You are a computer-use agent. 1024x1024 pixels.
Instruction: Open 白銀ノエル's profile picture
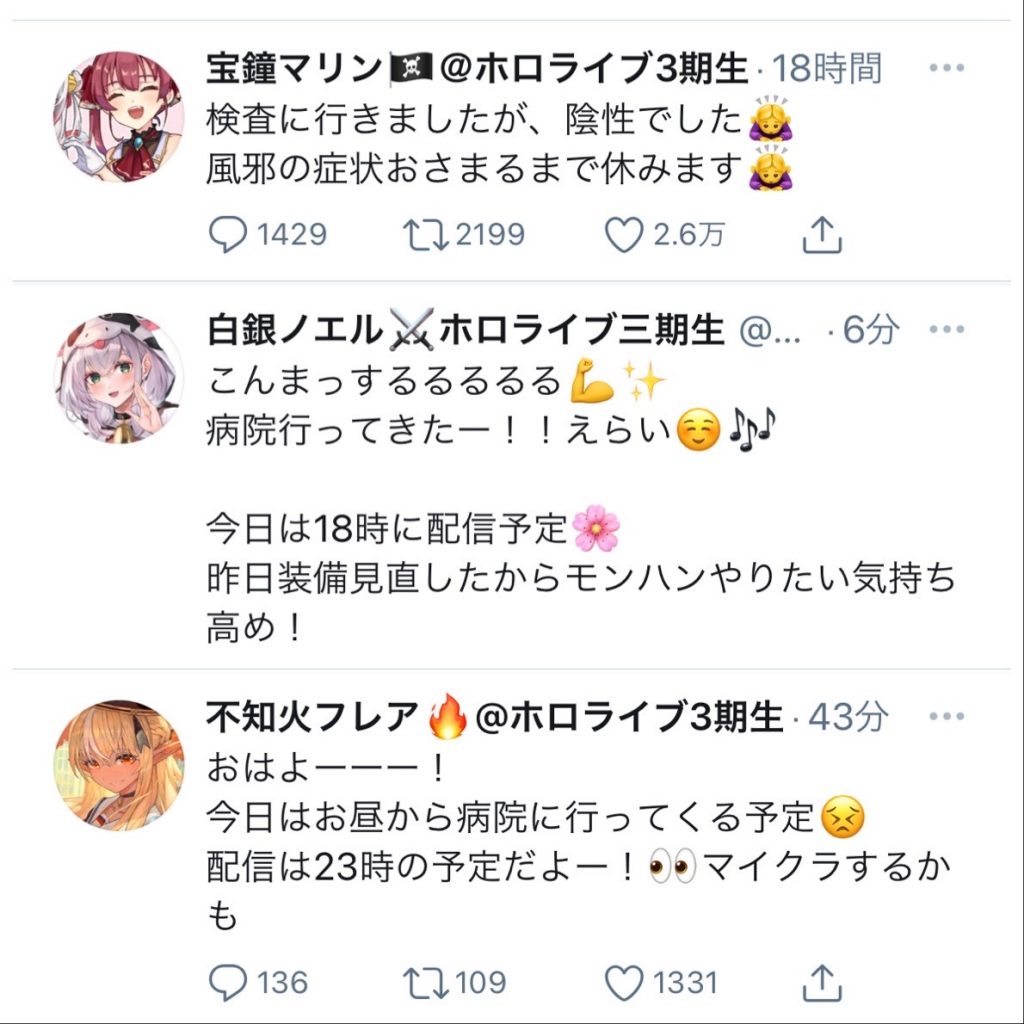[x=118, y=378]
